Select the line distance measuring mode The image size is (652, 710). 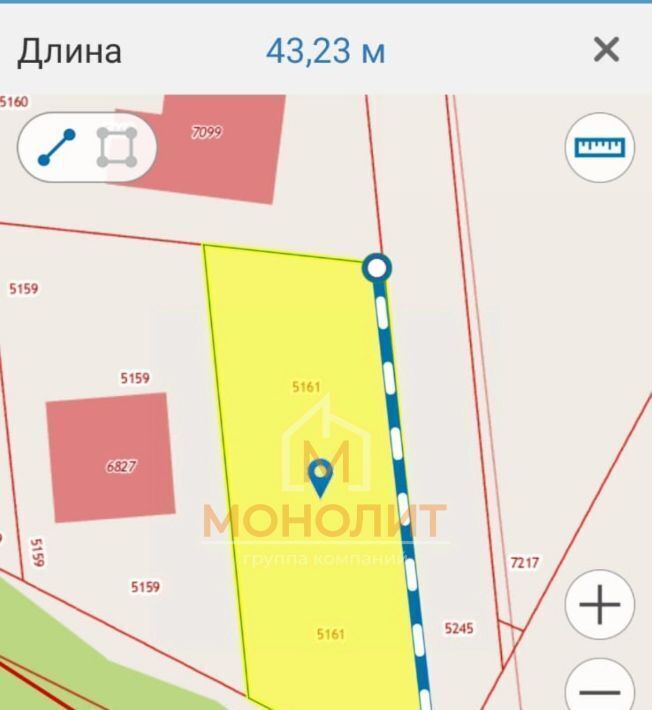[56, 148]
